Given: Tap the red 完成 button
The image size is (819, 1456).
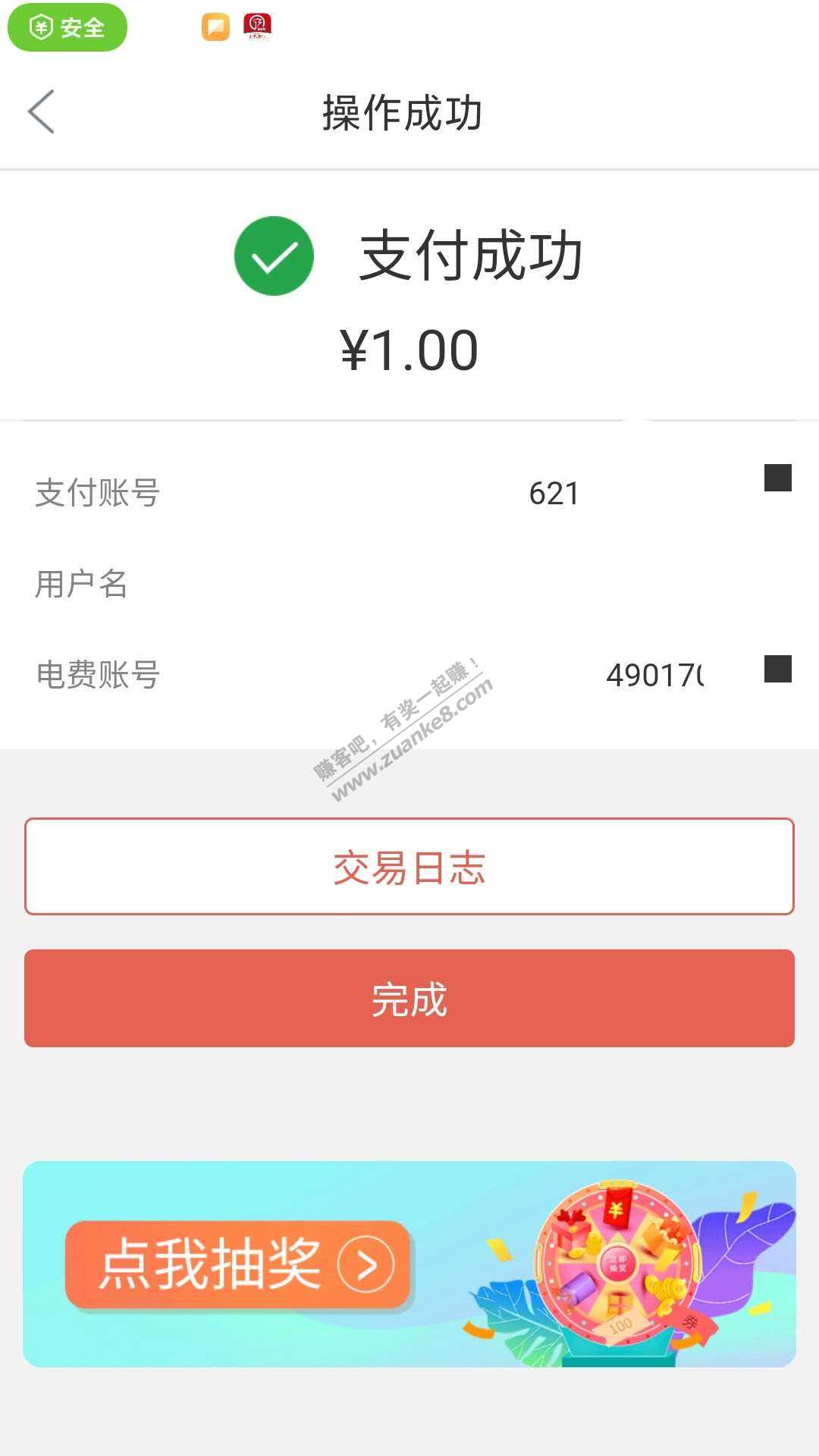Looking at the screenshot, I should click(409, 998).
